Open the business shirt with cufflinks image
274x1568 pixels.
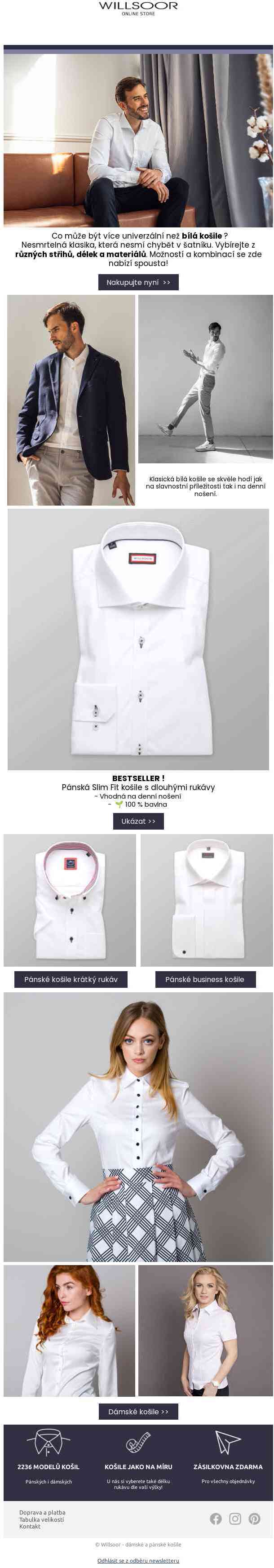(x=207, y=900)
